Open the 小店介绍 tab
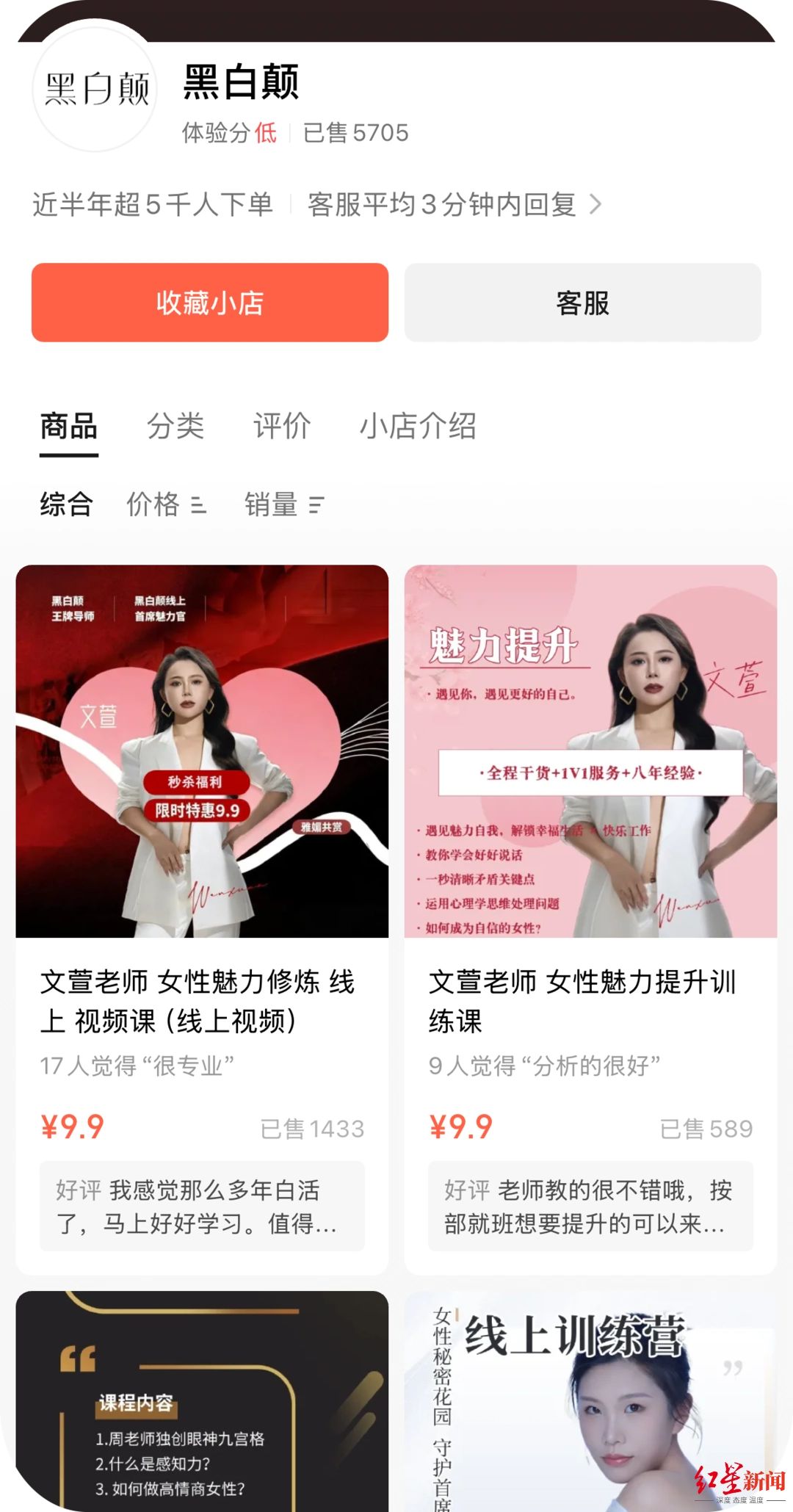The height and width of the screenshot is (1512, 793). point(418,426)
